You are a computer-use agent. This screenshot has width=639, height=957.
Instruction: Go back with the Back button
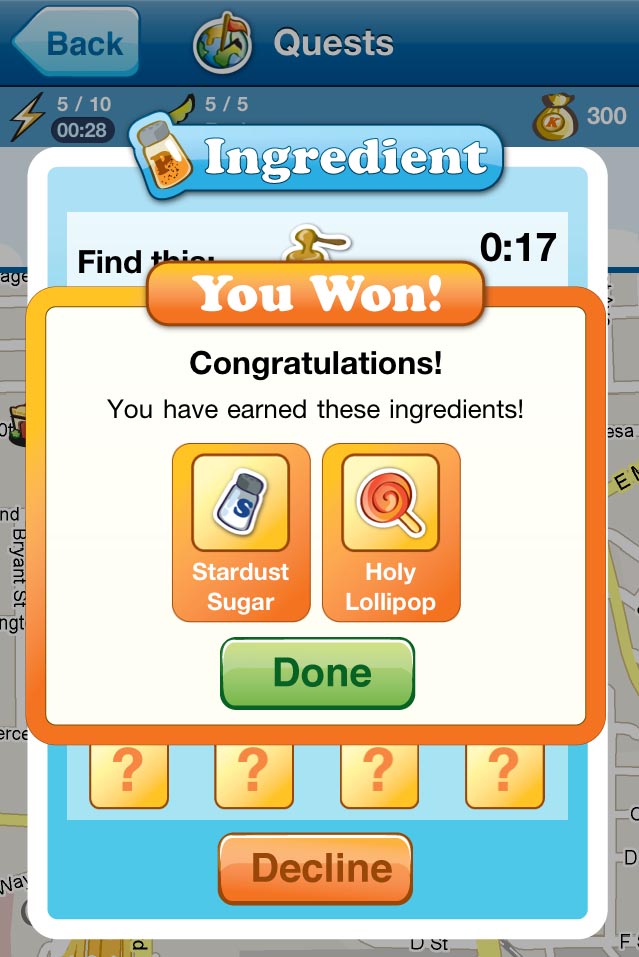(x=76, y=43)
